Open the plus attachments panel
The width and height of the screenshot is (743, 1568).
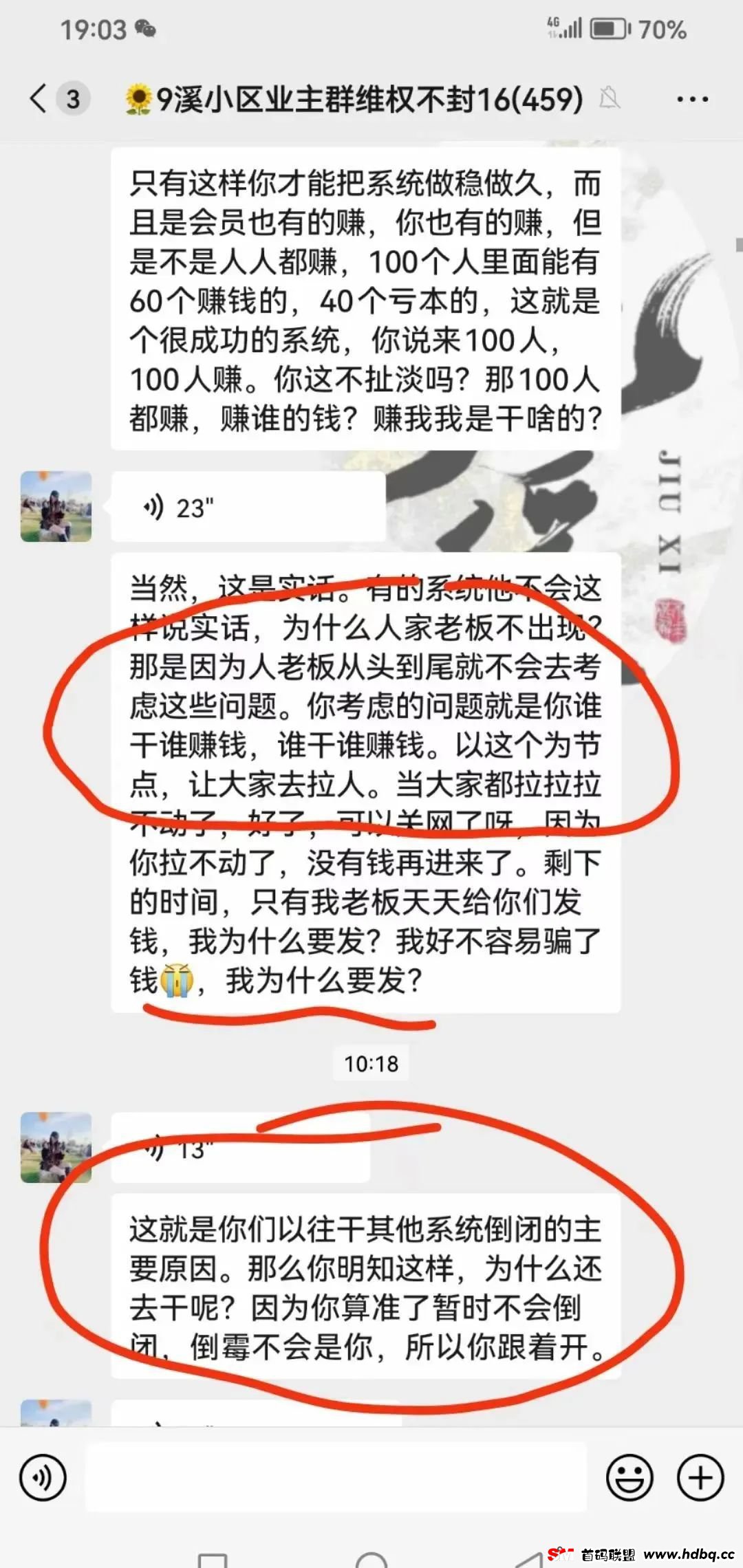pos(700,1477)
